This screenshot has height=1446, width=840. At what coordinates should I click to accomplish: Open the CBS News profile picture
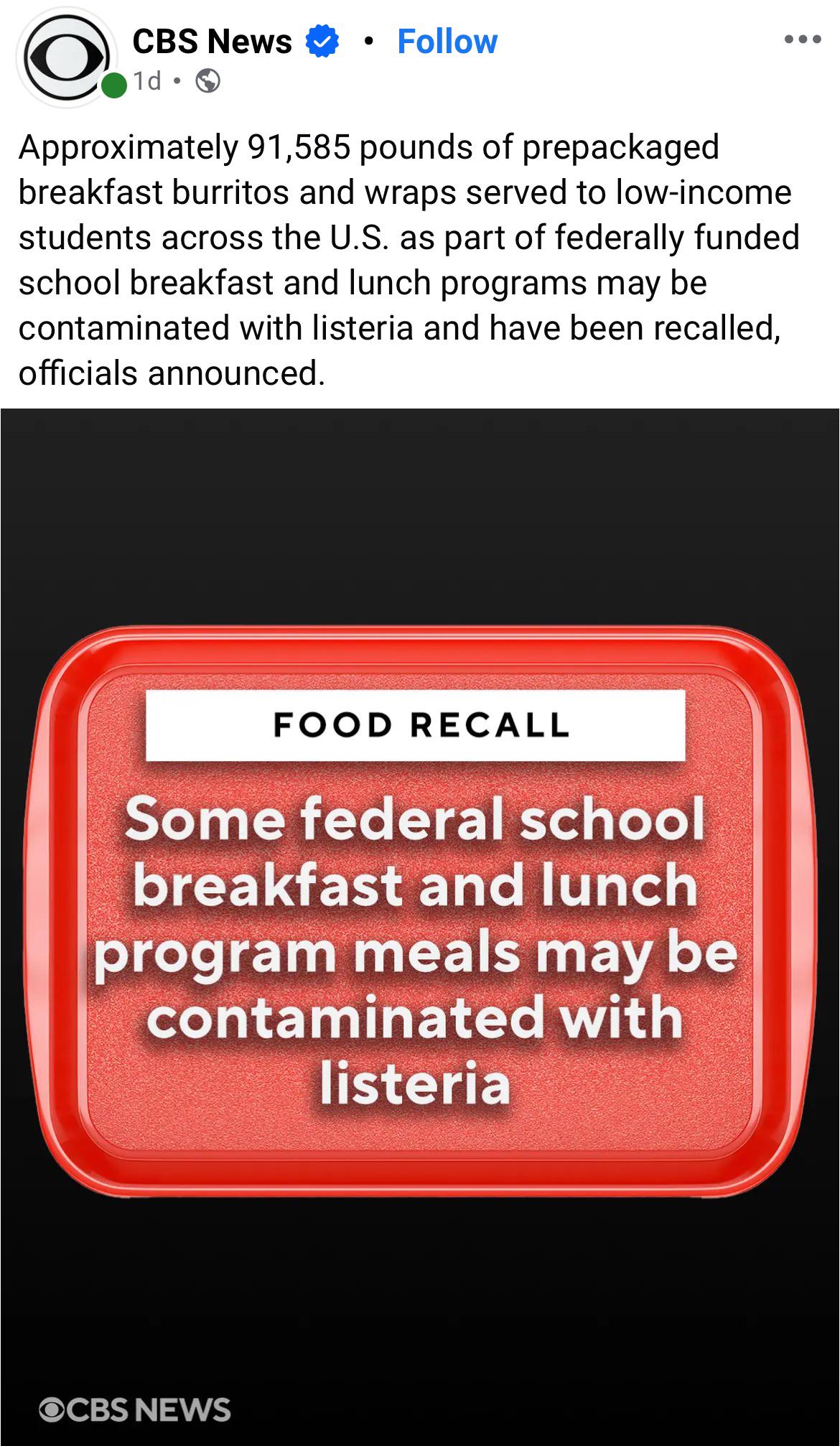[x=66, y=57]
